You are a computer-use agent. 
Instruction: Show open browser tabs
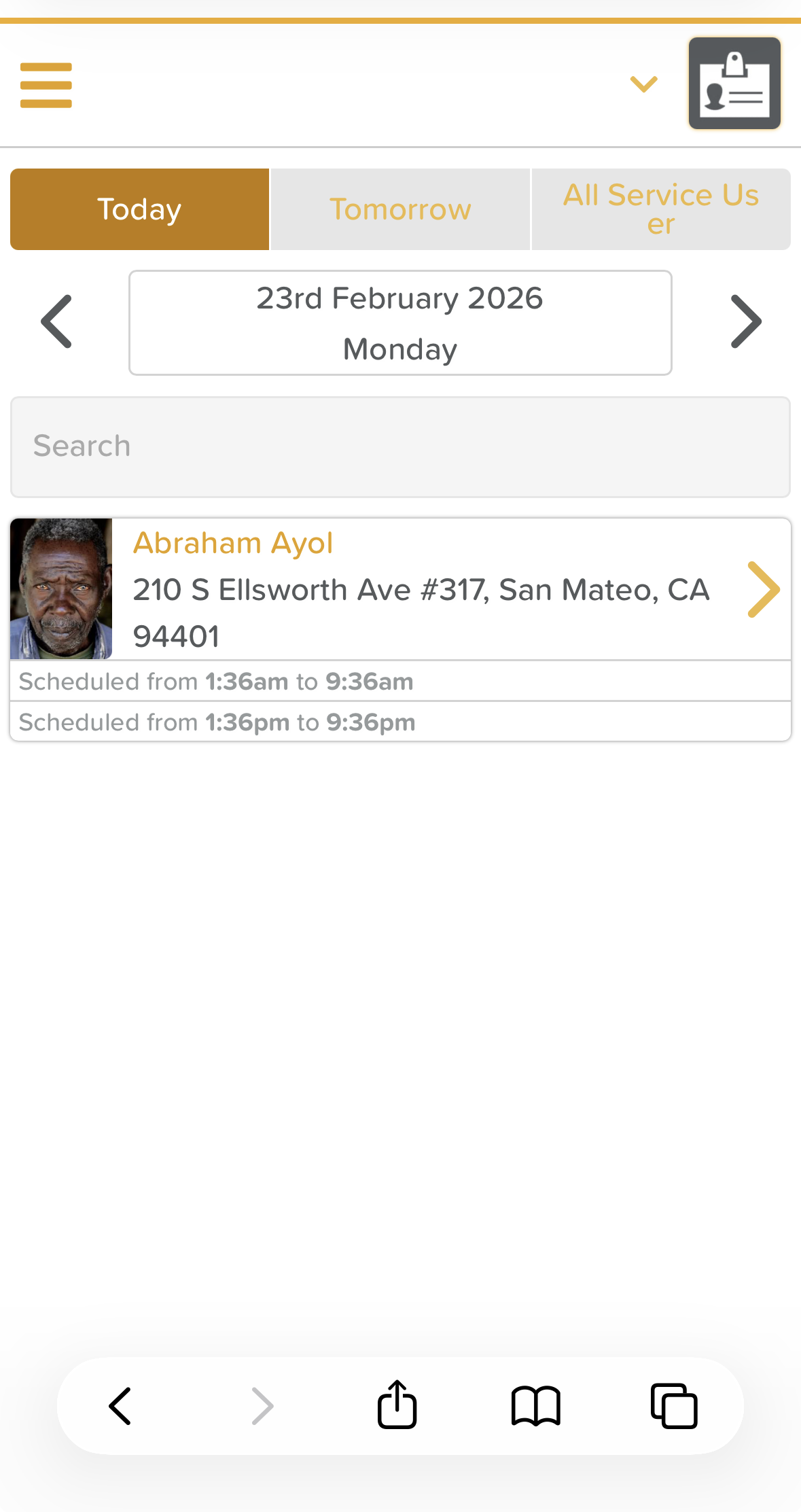pos(674,1405)
